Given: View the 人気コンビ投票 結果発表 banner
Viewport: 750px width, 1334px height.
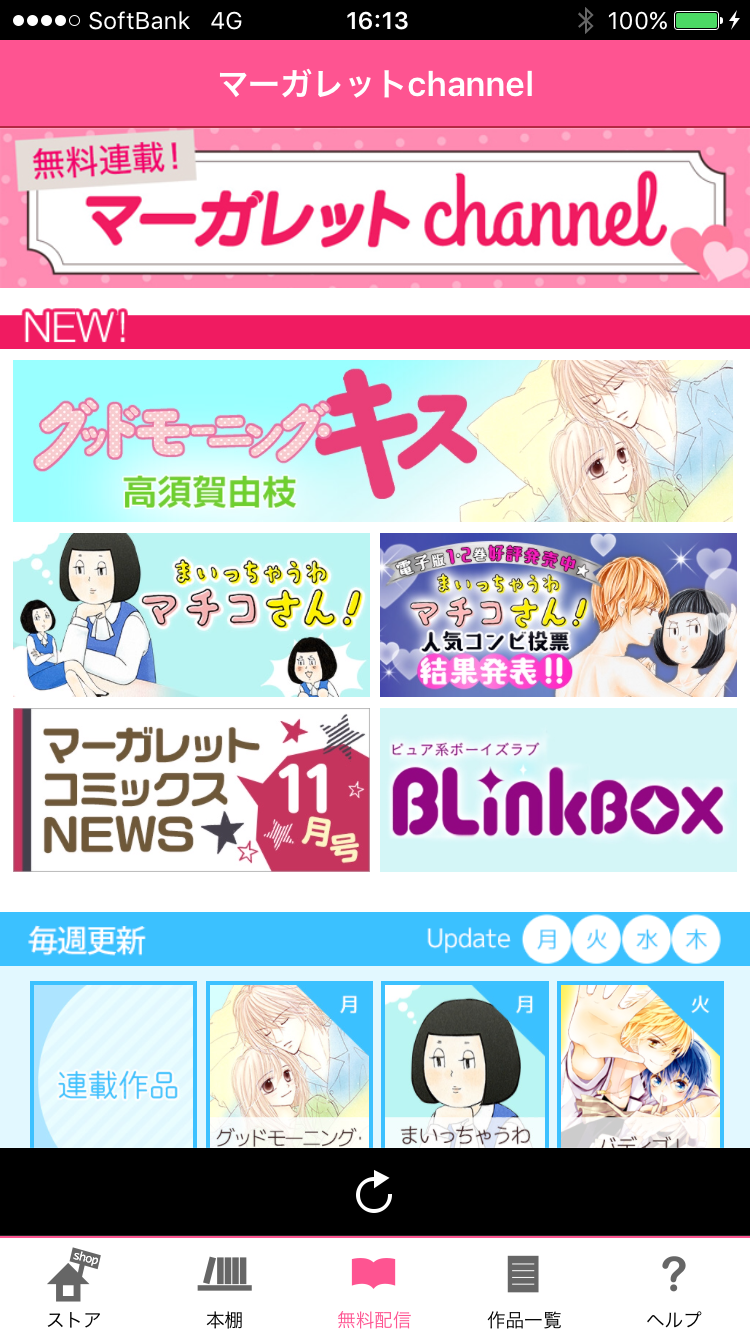Looking at the screenshot, I should pos(558,615).
